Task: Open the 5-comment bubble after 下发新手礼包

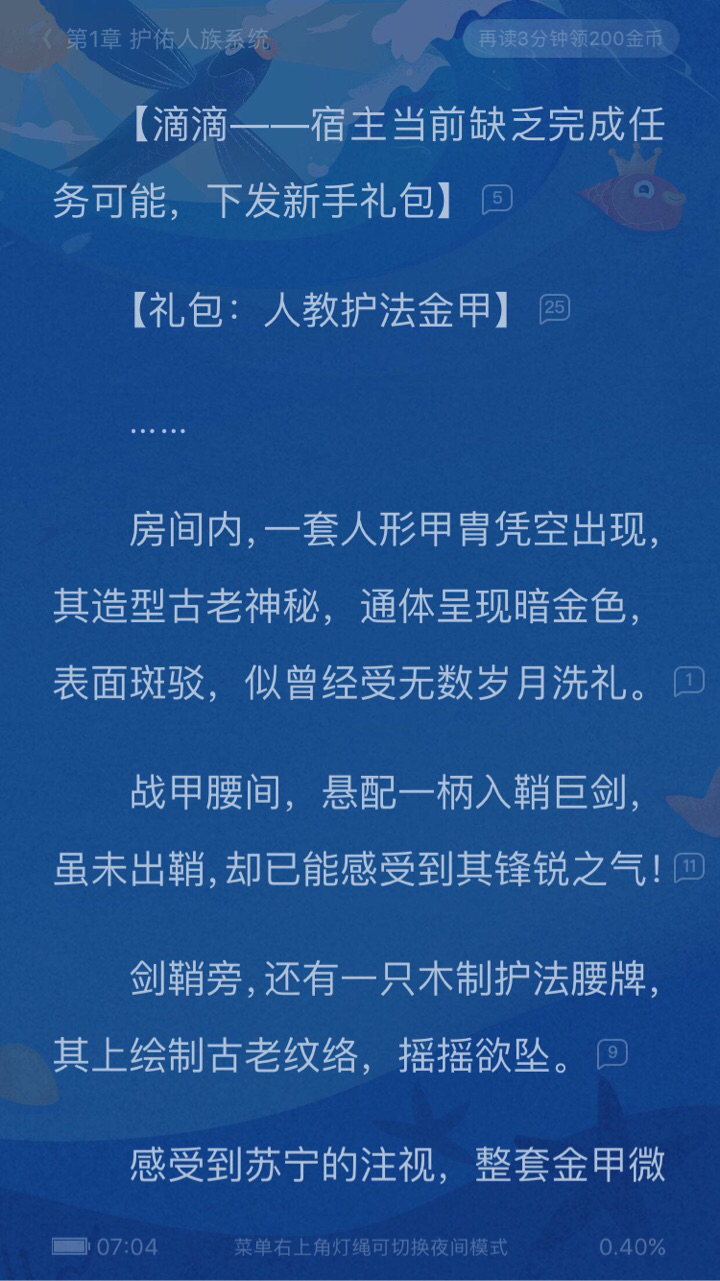Action: tap(497, 199)
